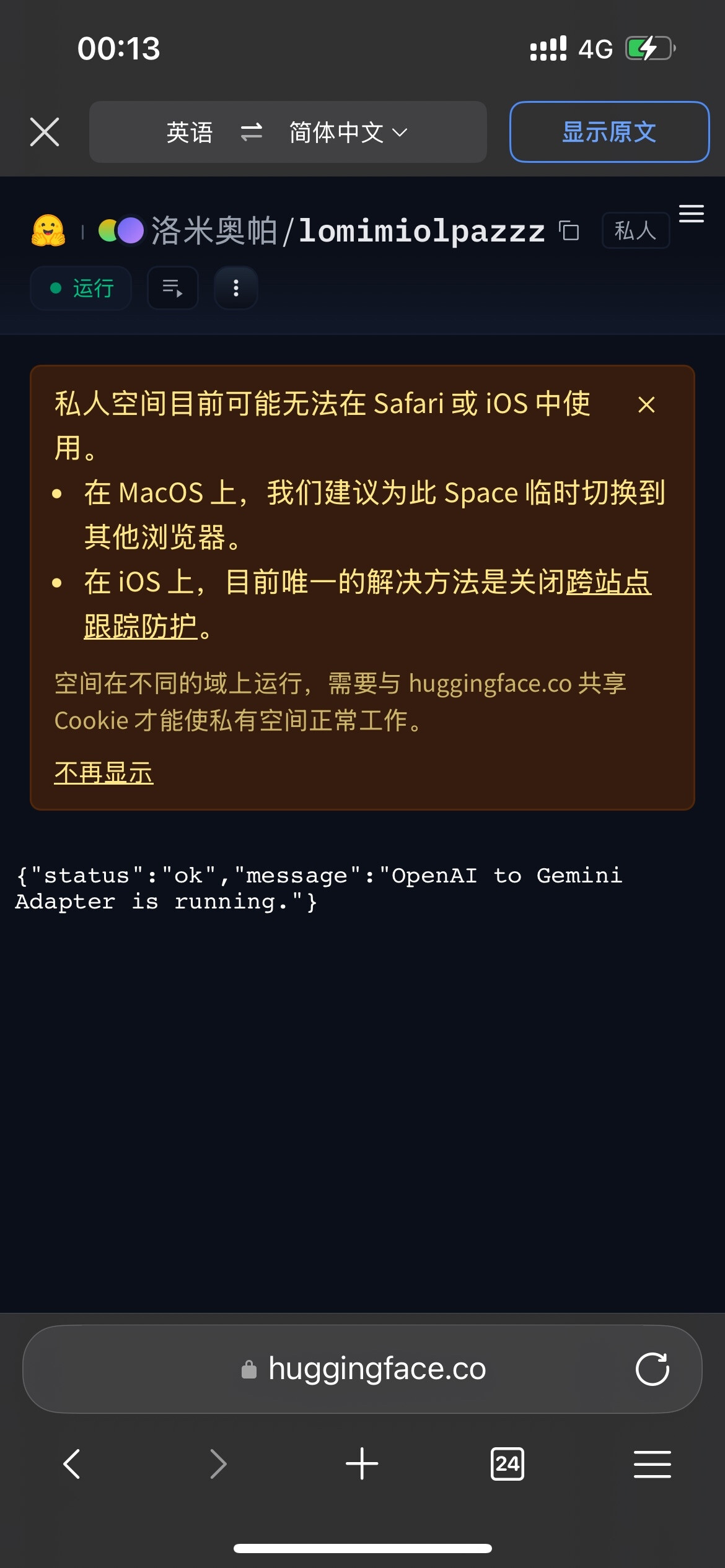This screenshot has width=725, height=1568.
Task: Open the site hamburger menu
Action: (x=691, y=214)
